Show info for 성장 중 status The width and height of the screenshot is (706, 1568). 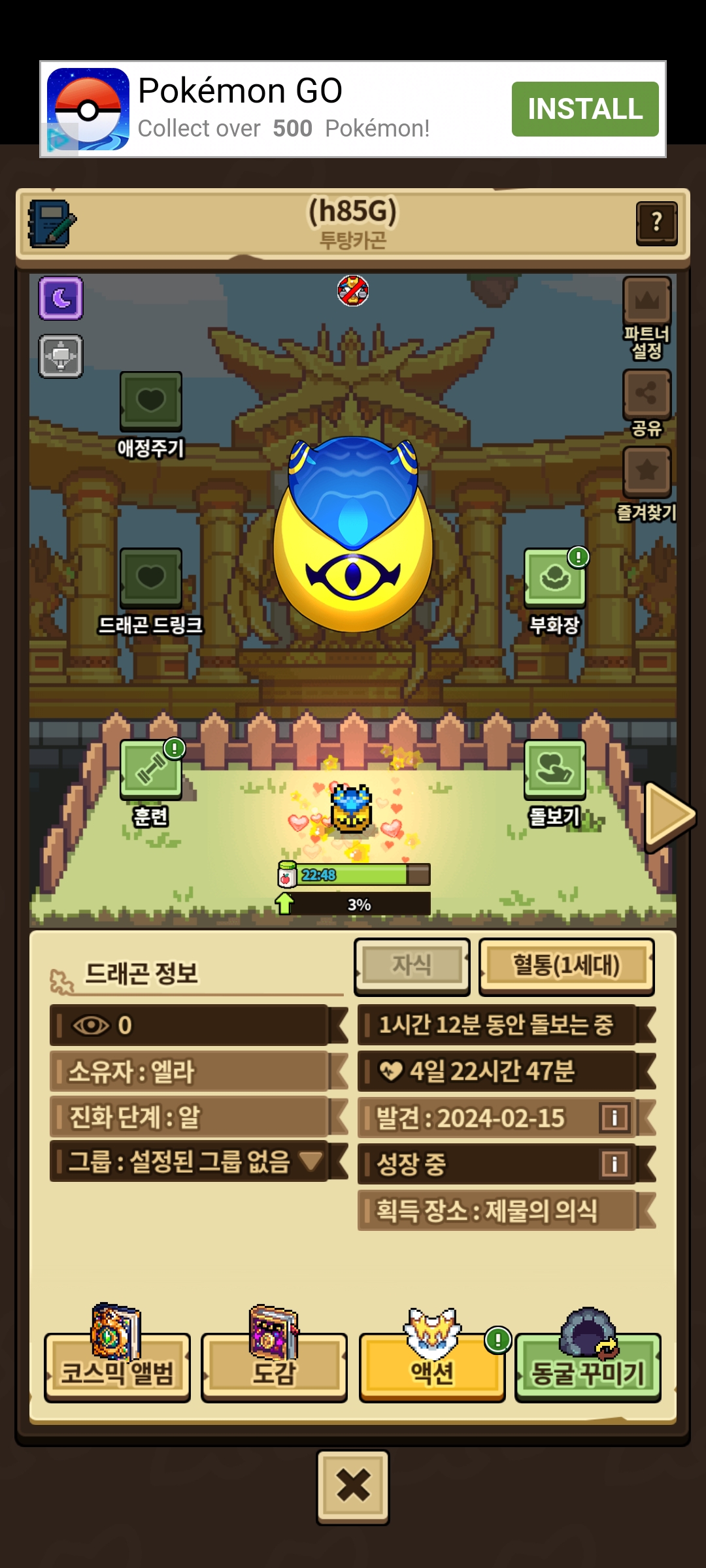click(614, 1164)
